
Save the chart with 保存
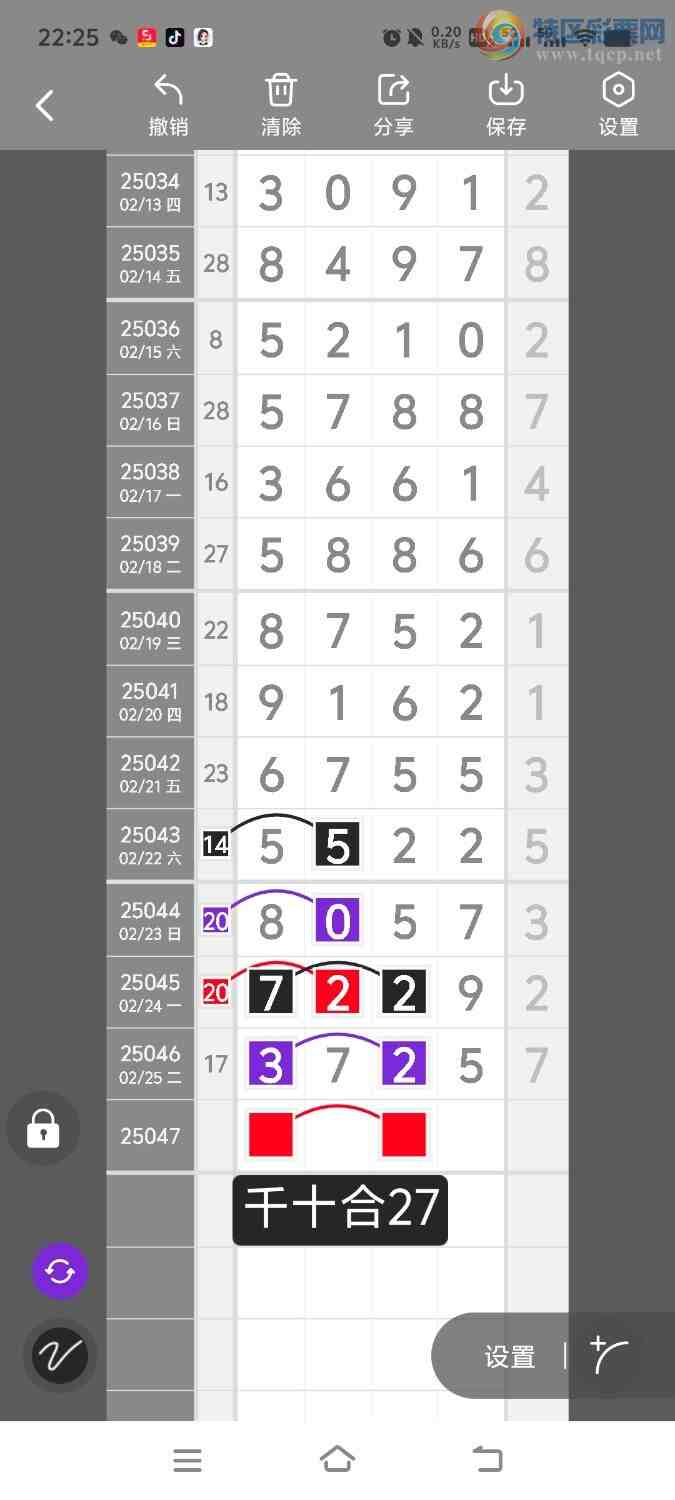pos(506,105)
